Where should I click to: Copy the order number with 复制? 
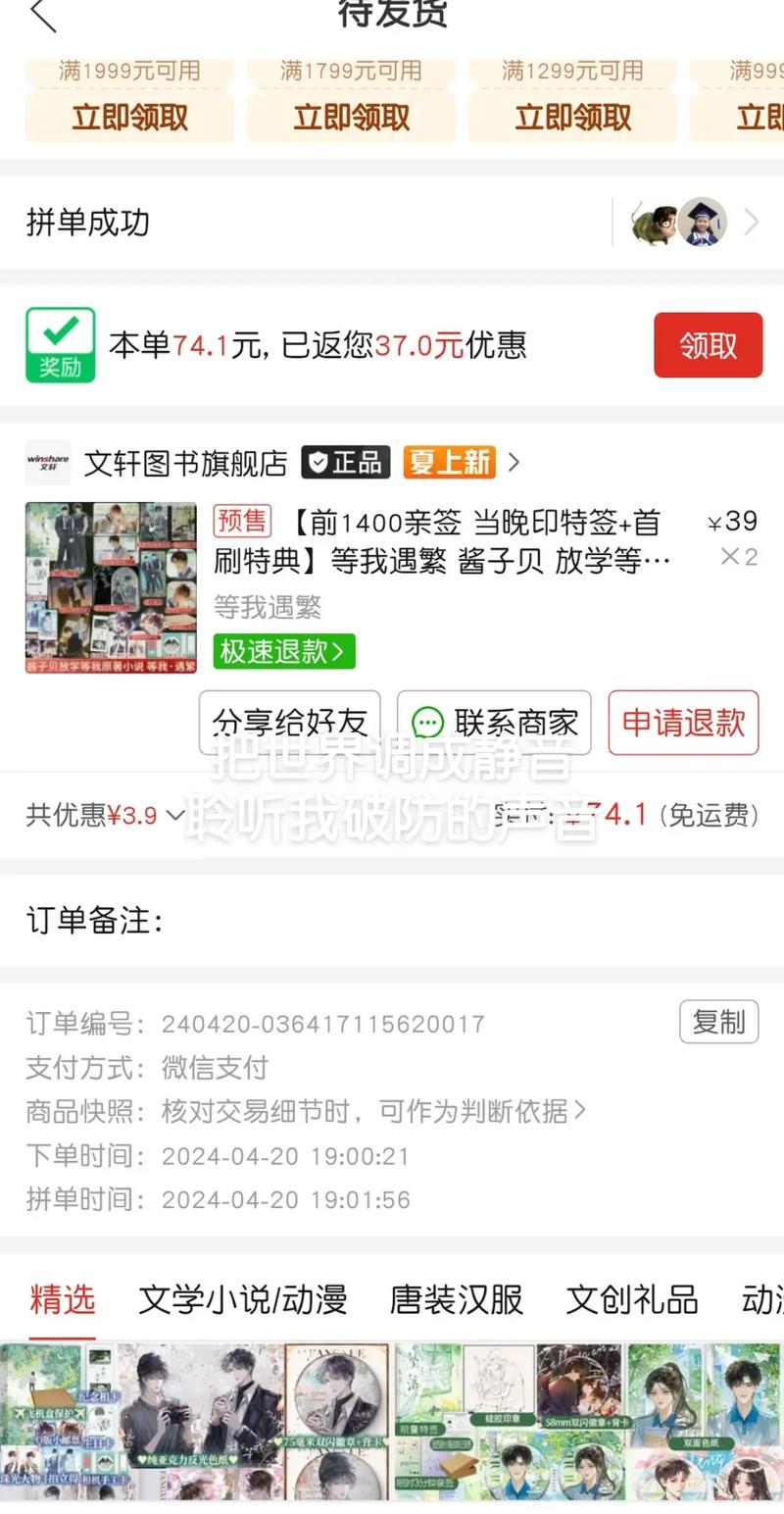[x=718, y=1023]
